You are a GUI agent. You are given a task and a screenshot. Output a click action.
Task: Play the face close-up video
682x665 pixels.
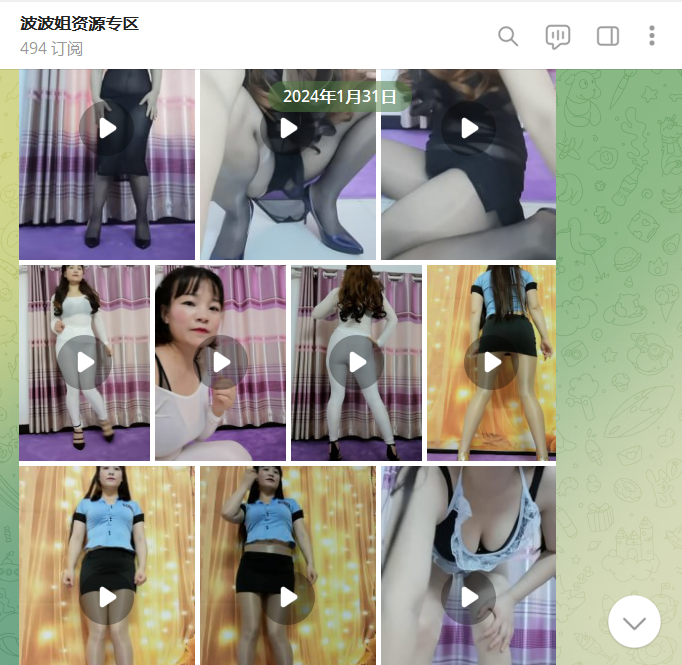[220, 362]
